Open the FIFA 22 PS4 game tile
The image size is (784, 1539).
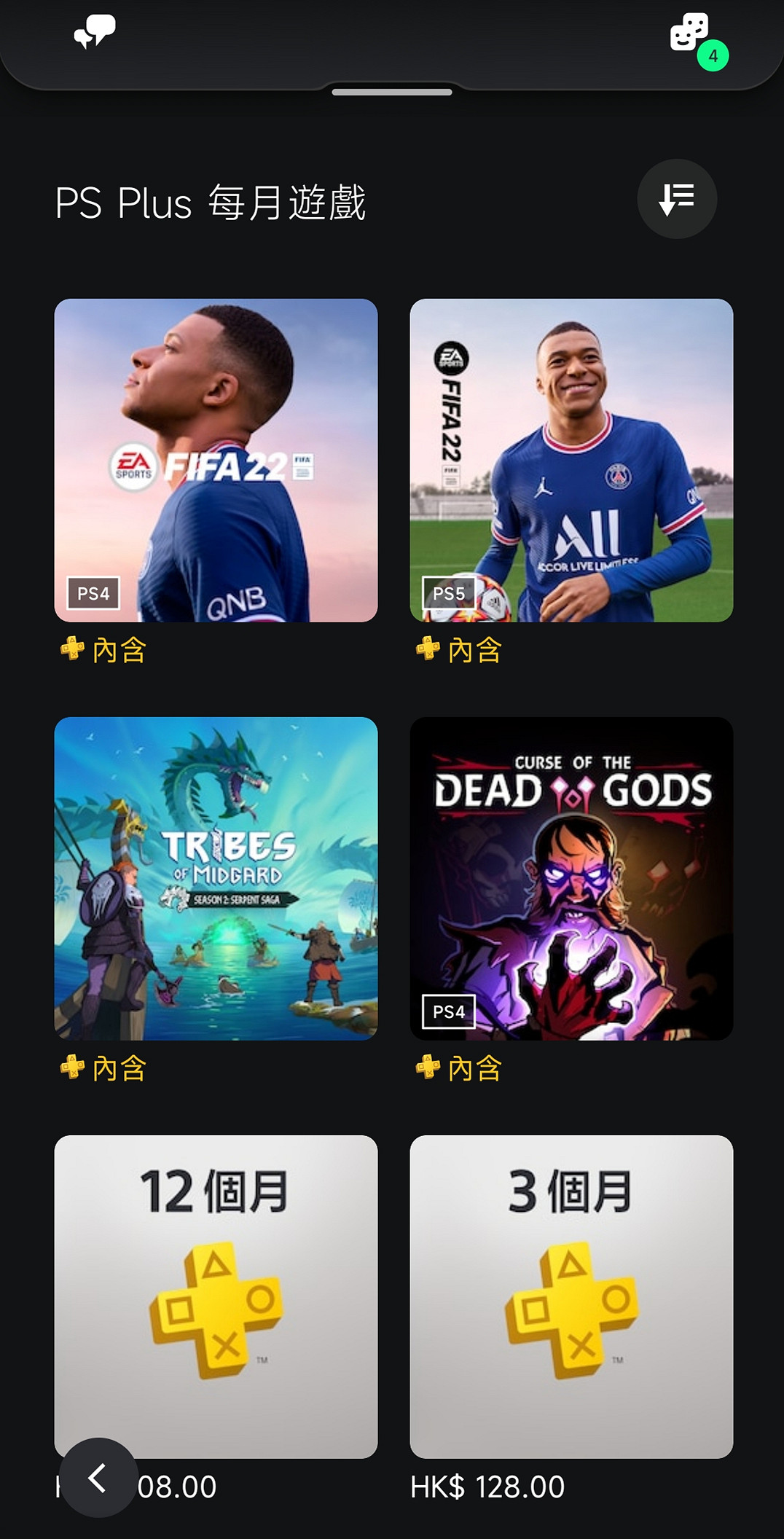tap(216, 461)
